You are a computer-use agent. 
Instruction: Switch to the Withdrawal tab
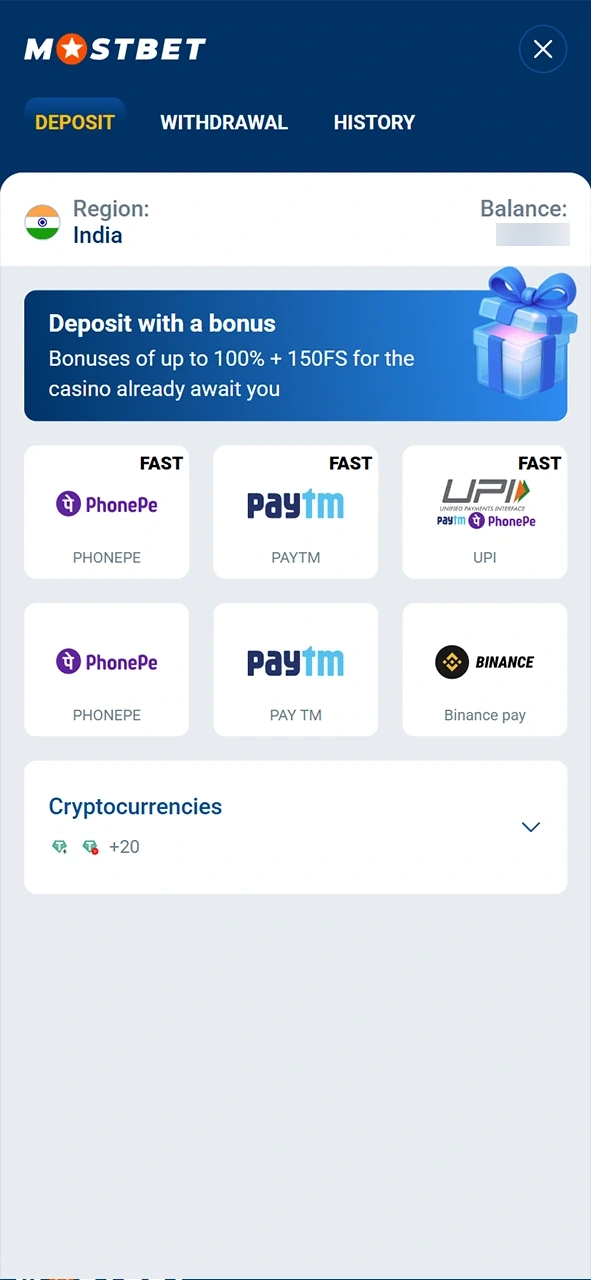pyautogui.click(x=224, y=122)
